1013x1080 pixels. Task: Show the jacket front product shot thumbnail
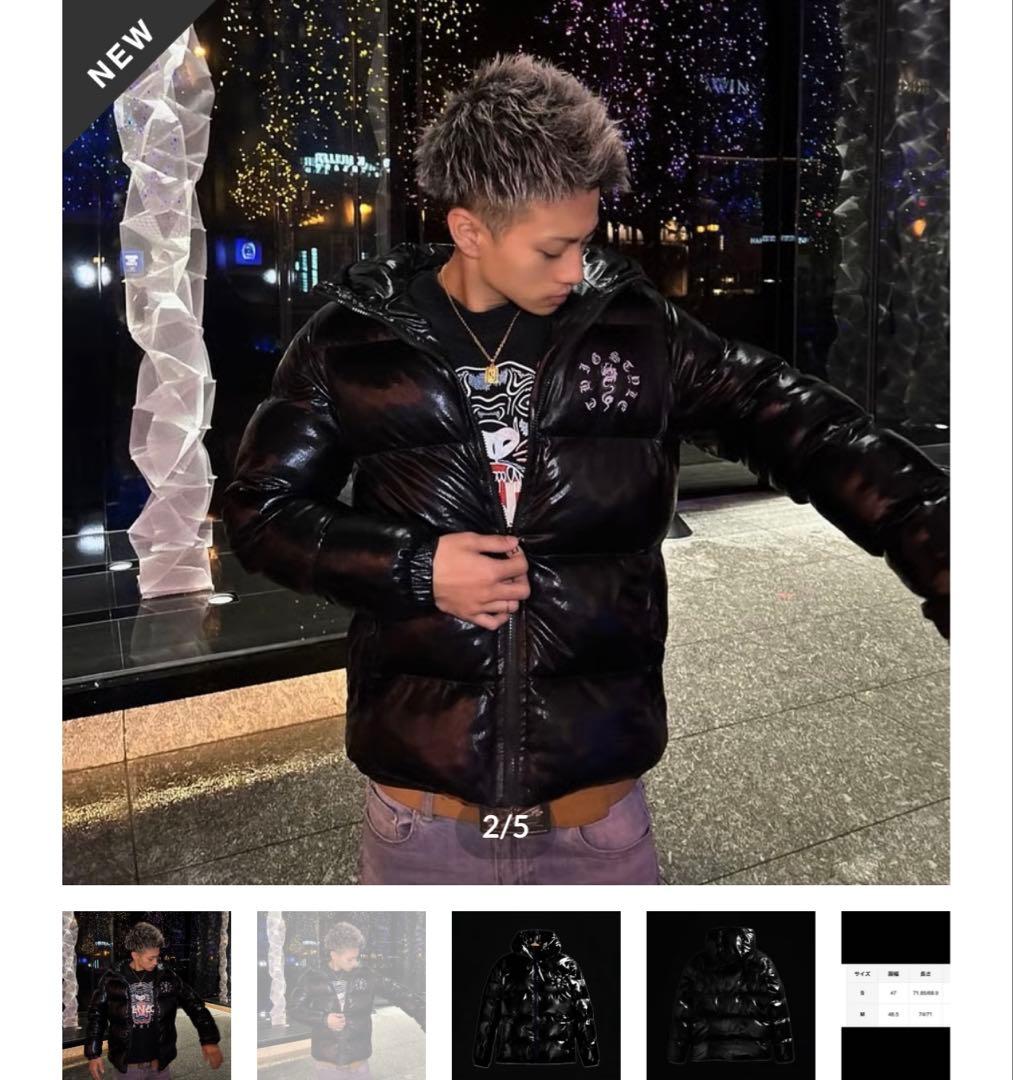pos(536,995)
